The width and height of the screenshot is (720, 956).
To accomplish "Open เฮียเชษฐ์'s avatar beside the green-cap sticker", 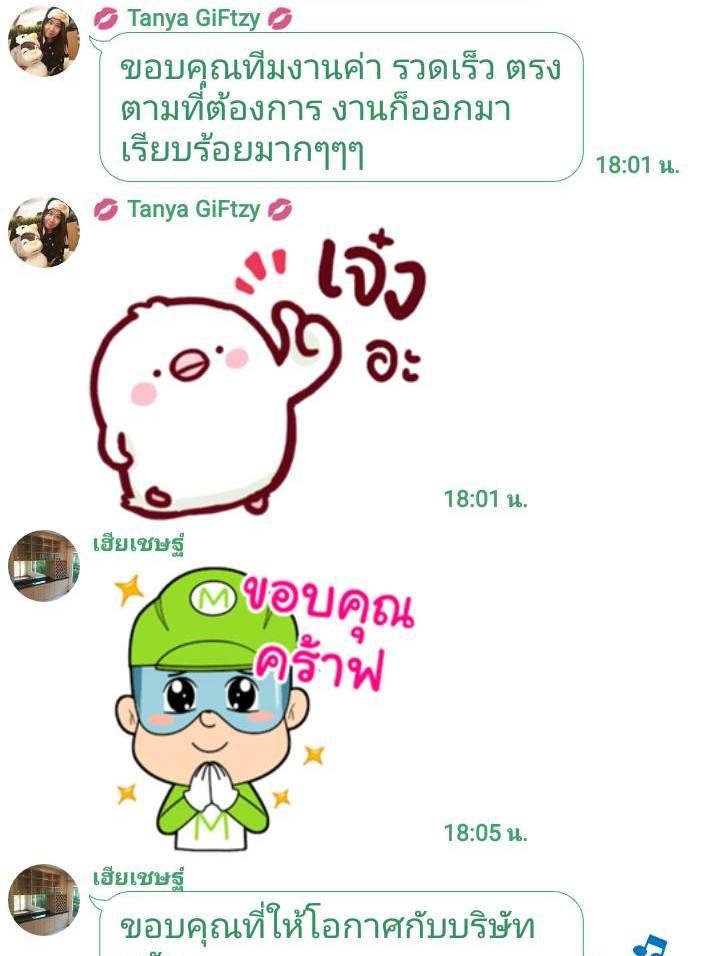I will pyautogui.click(x=44, y=566).
